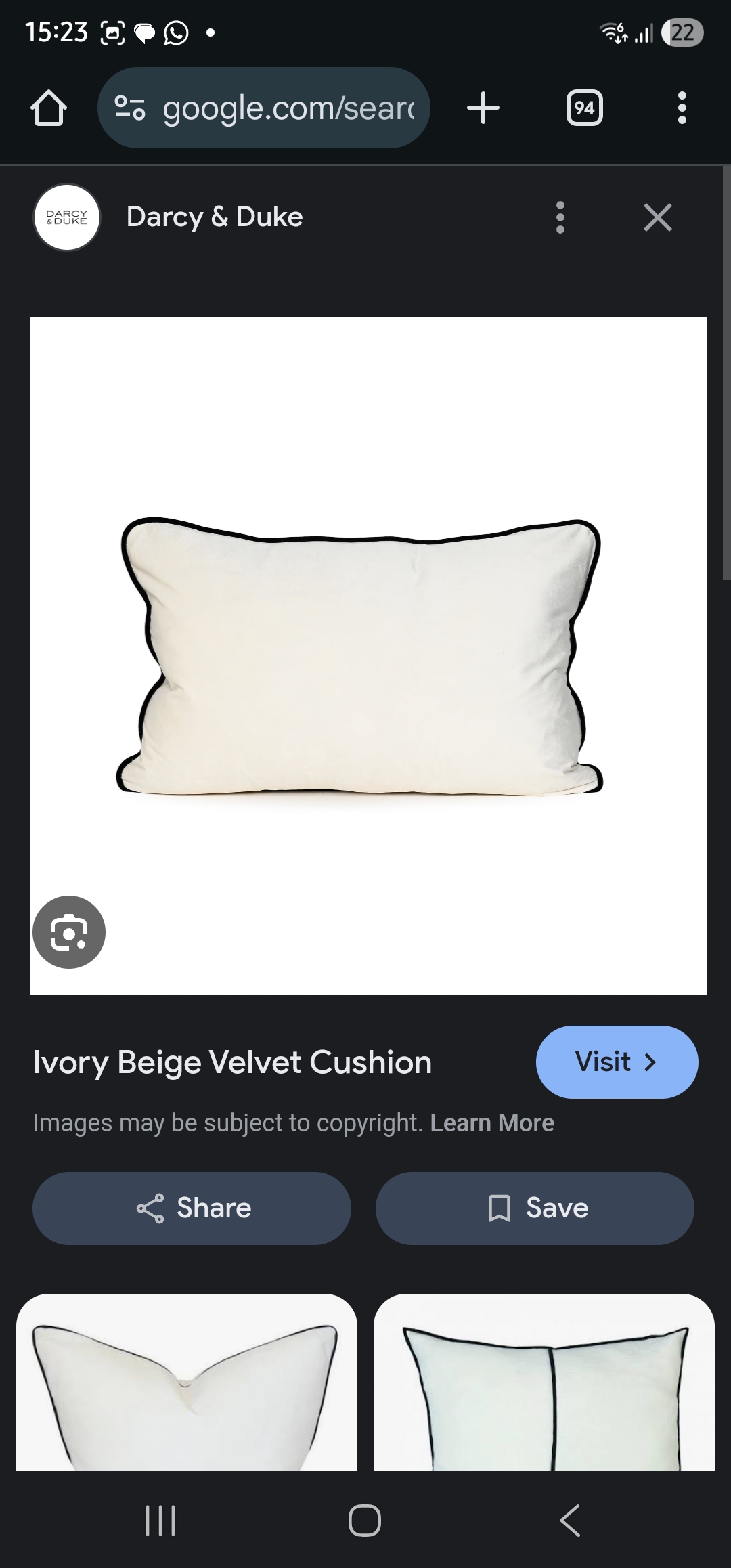The height and width of the screenshot is (1568, 731).
Task: Open more options for Darcy & Duke result
Action: [560, 217]
